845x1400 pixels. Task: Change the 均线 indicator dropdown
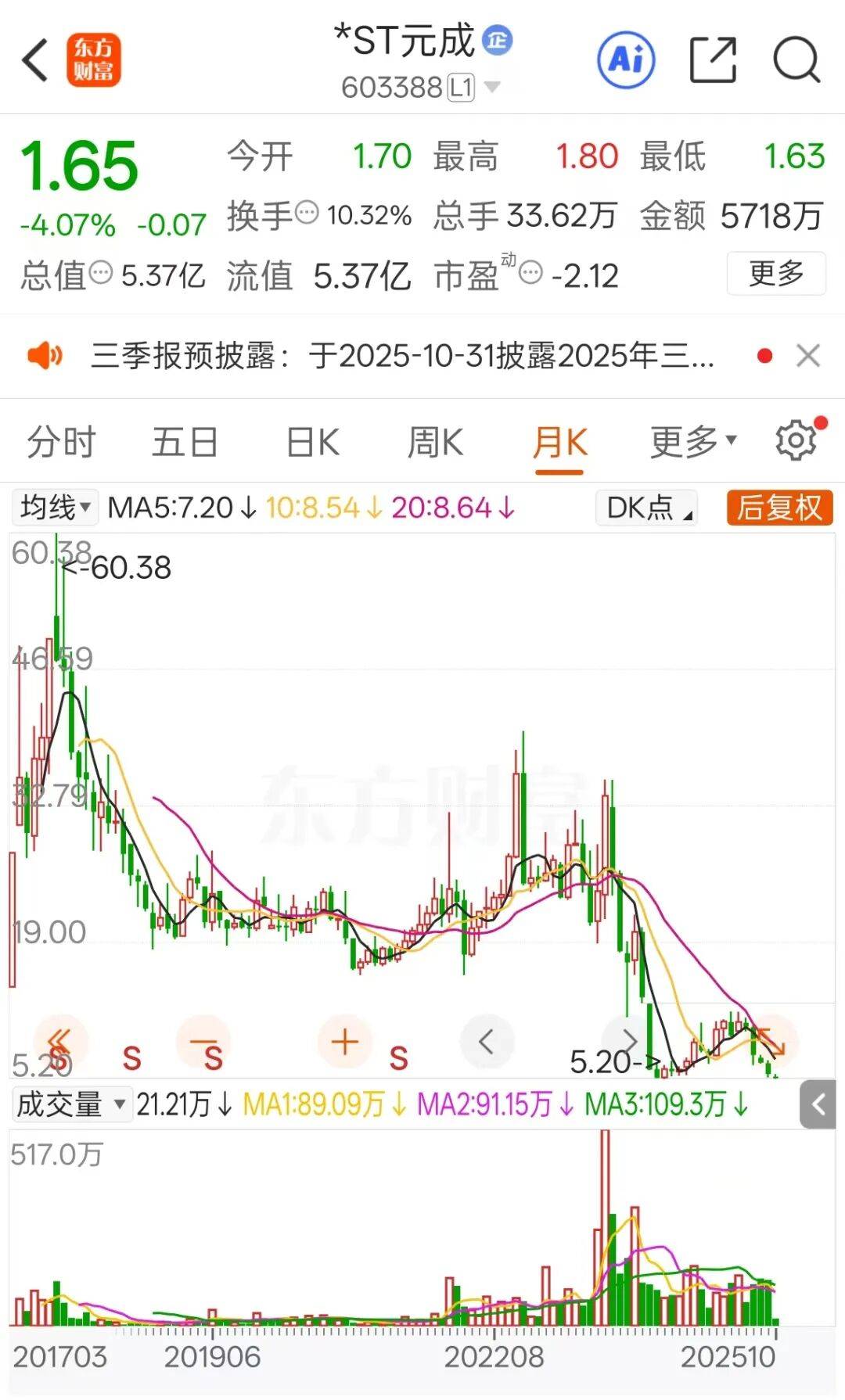pos(55,508)
